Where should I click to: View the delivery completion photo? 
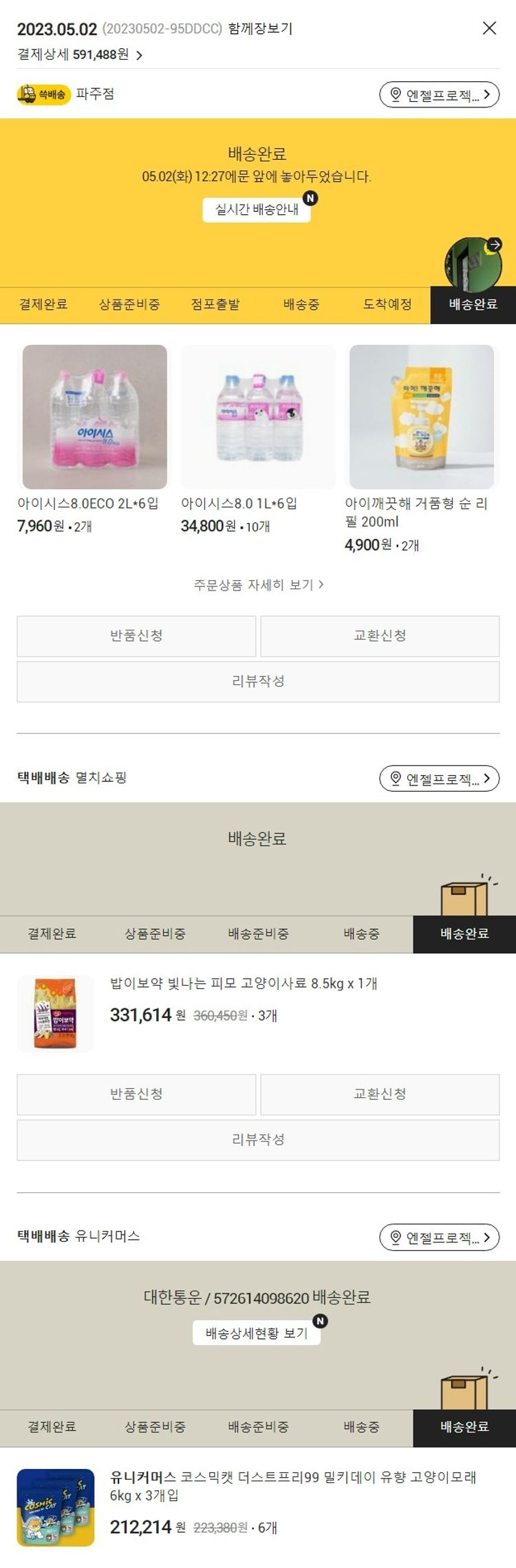pos(473,264)
